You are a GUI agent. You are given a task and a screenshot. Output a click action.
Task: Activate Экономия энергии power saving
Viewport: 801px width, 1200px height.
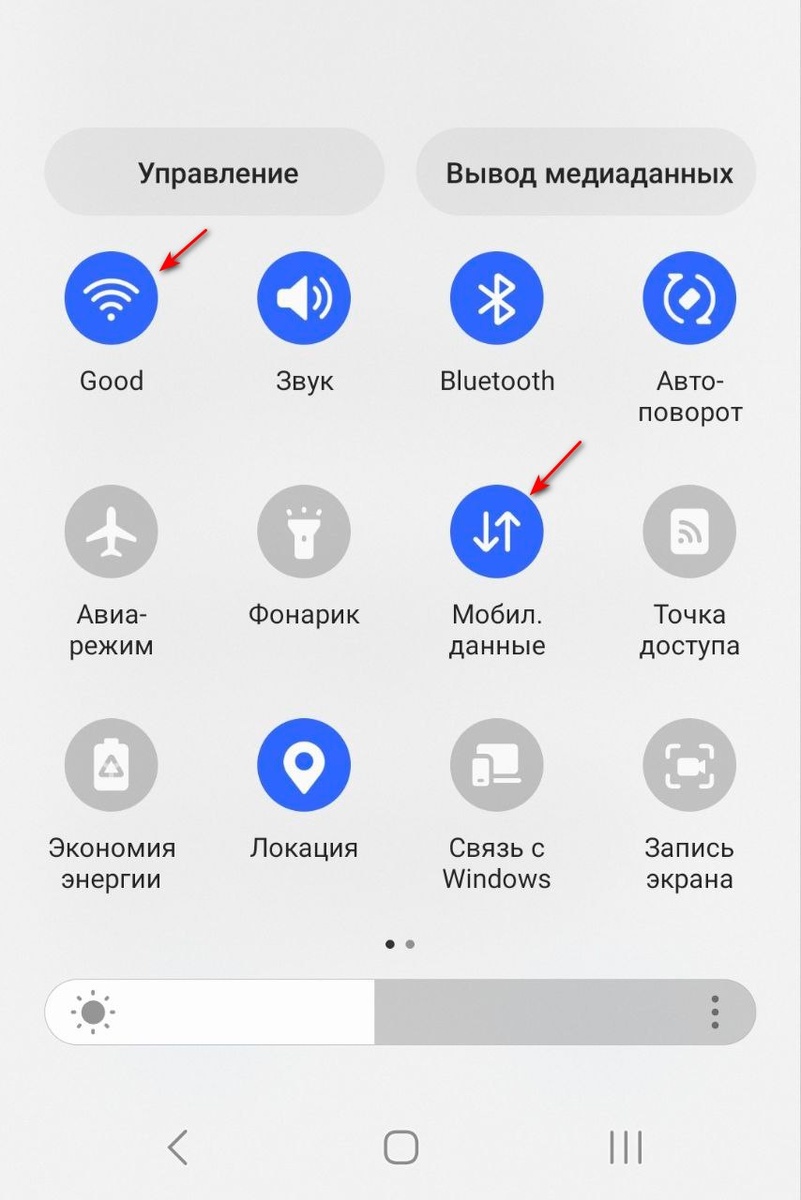point(111,763)
